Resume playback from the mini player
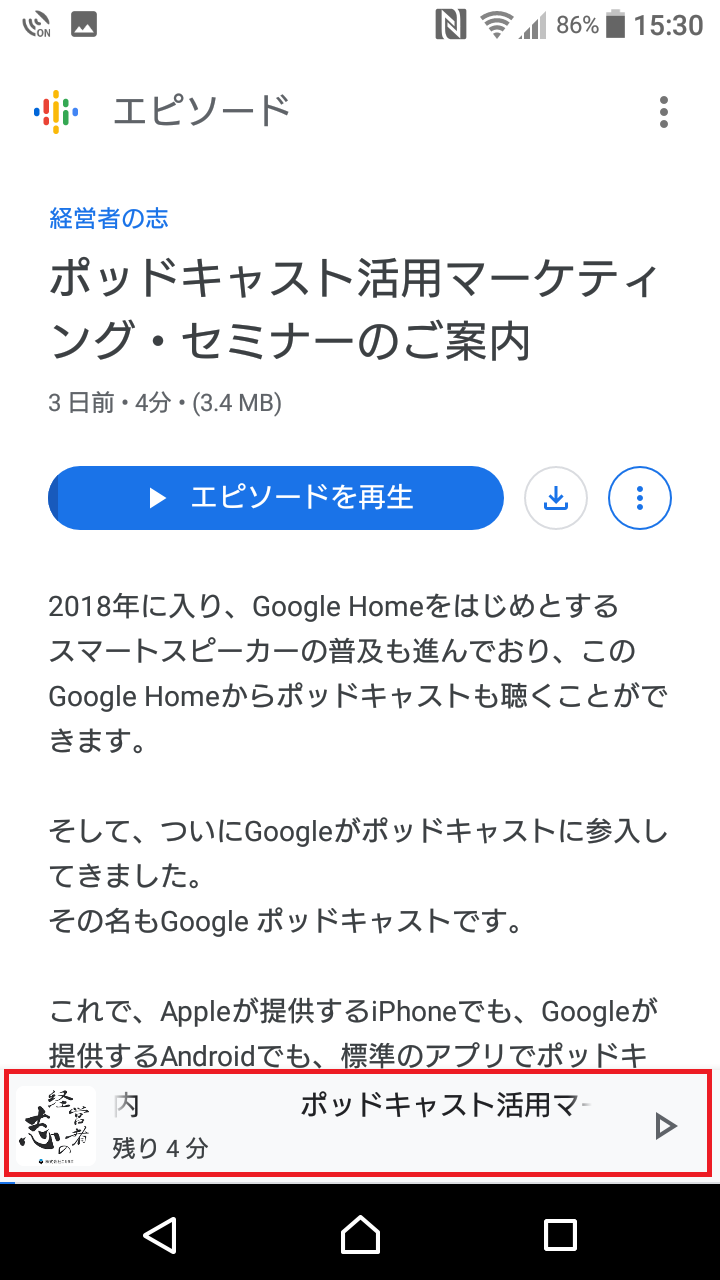Image resolution: width=720 pixels, height=1280 pixels. pos(665,1127)
